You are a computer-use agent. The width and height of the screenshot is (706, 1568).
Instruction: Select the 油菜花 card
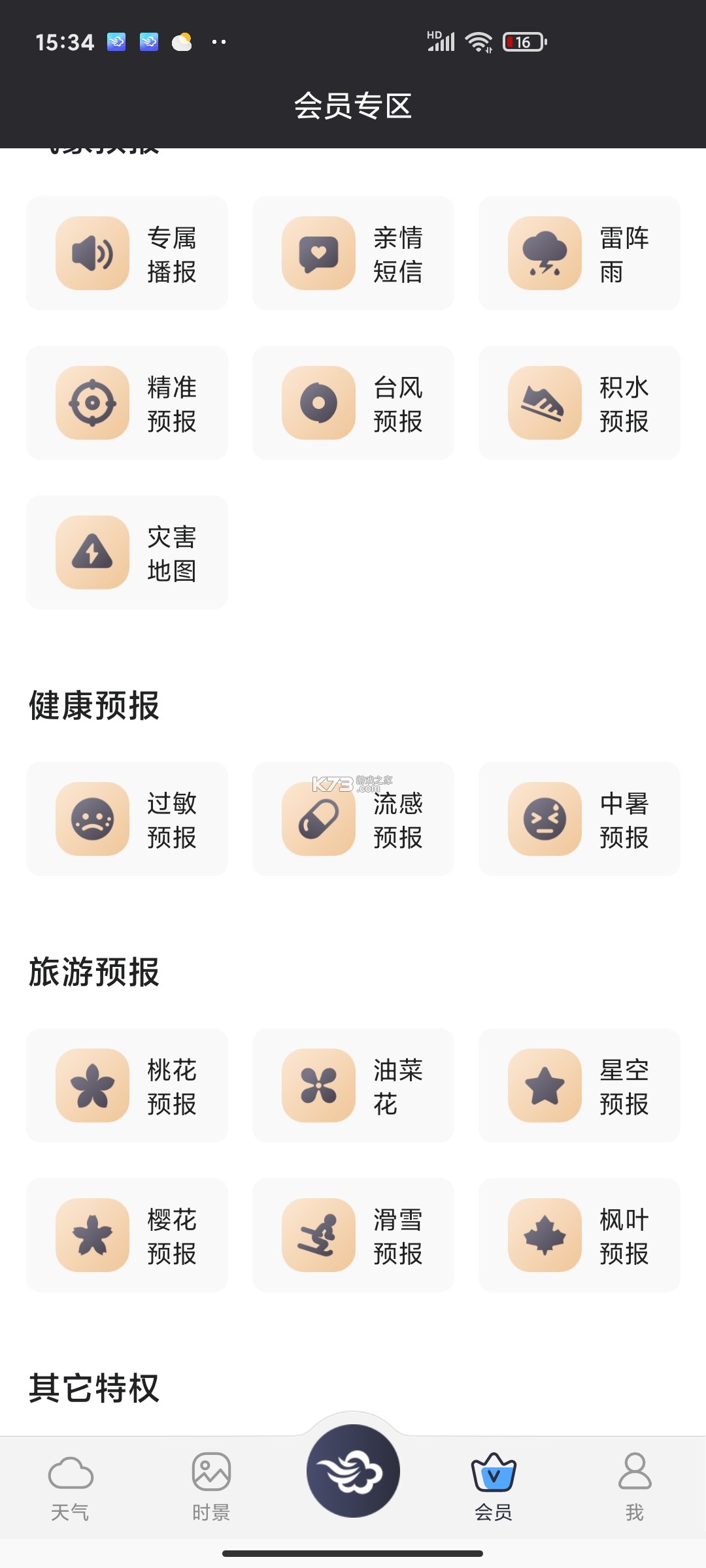[x=353, y=1086]
